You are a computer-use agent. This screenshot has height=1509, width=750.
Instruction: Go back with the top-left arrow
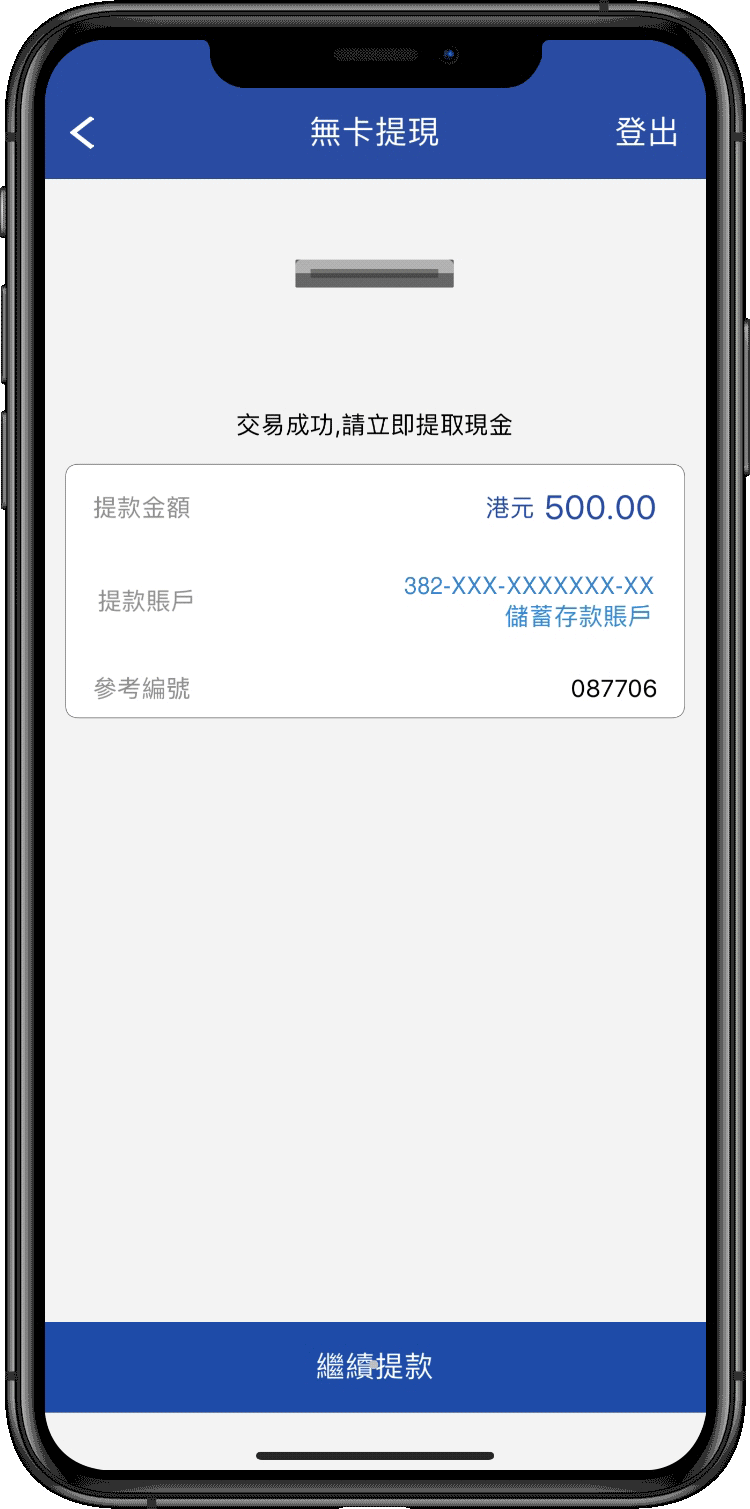point(82,132)
